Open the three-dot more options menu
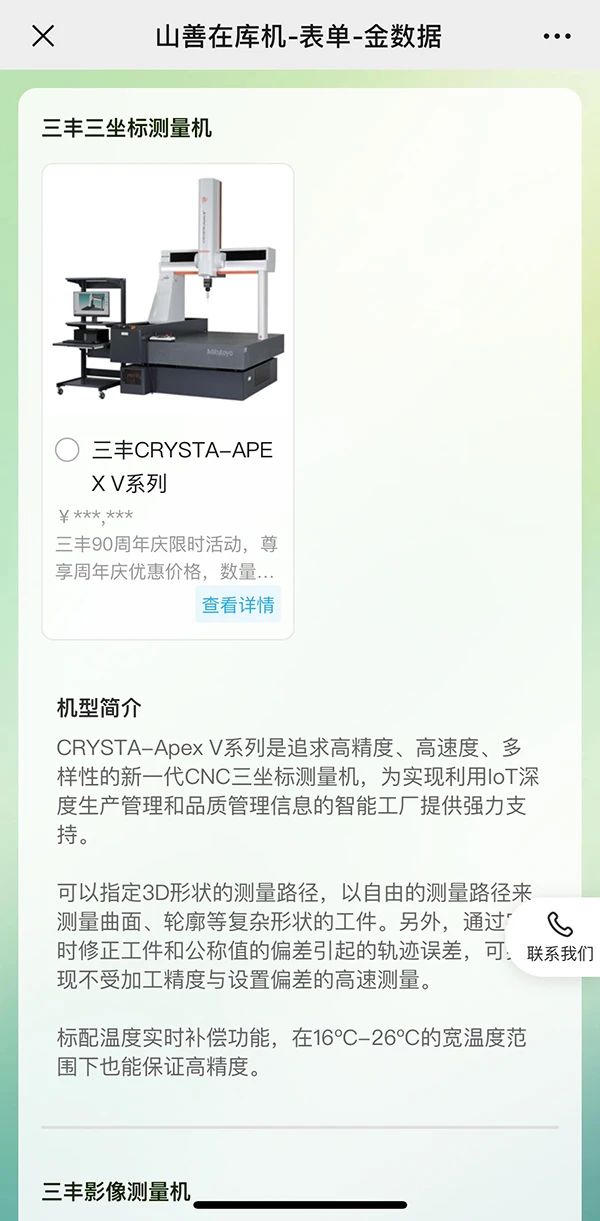The height and width of the screenshot is (1221, 600). point(557,37)
